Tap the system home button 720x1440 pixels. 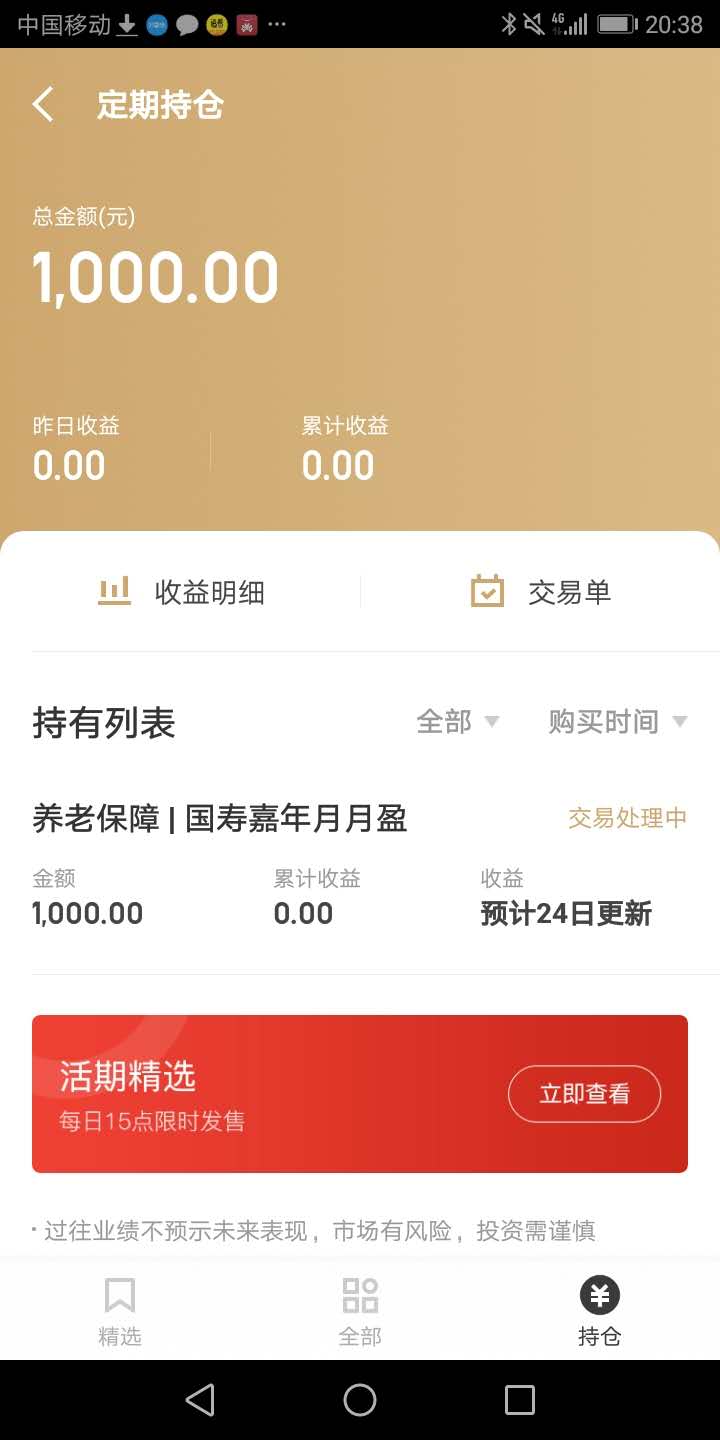pos(360,1400)
